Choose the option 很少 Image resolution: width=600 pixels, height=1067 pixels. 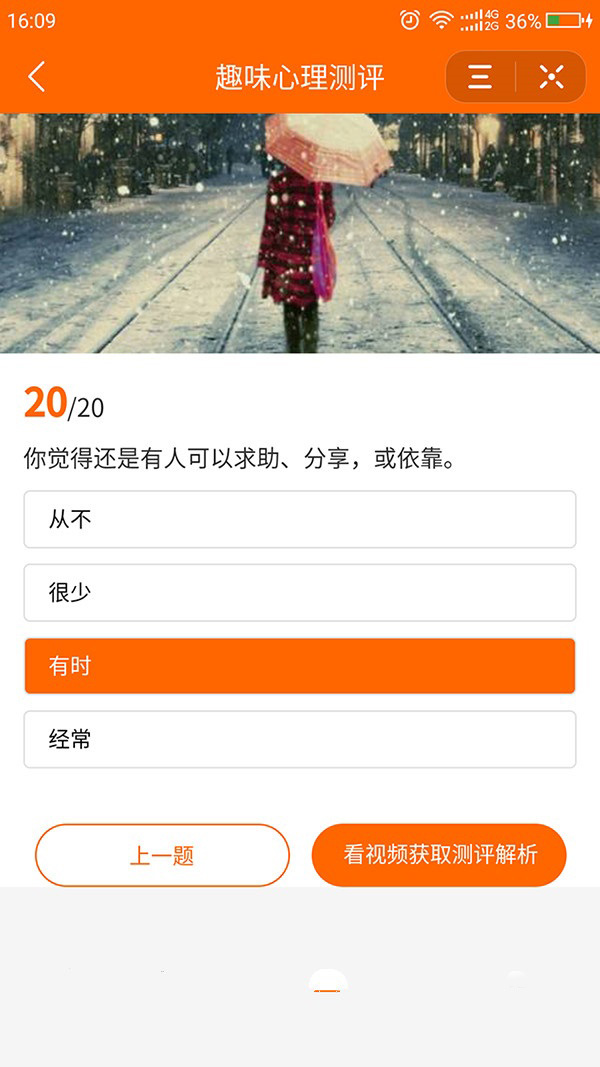coord(299,592)
